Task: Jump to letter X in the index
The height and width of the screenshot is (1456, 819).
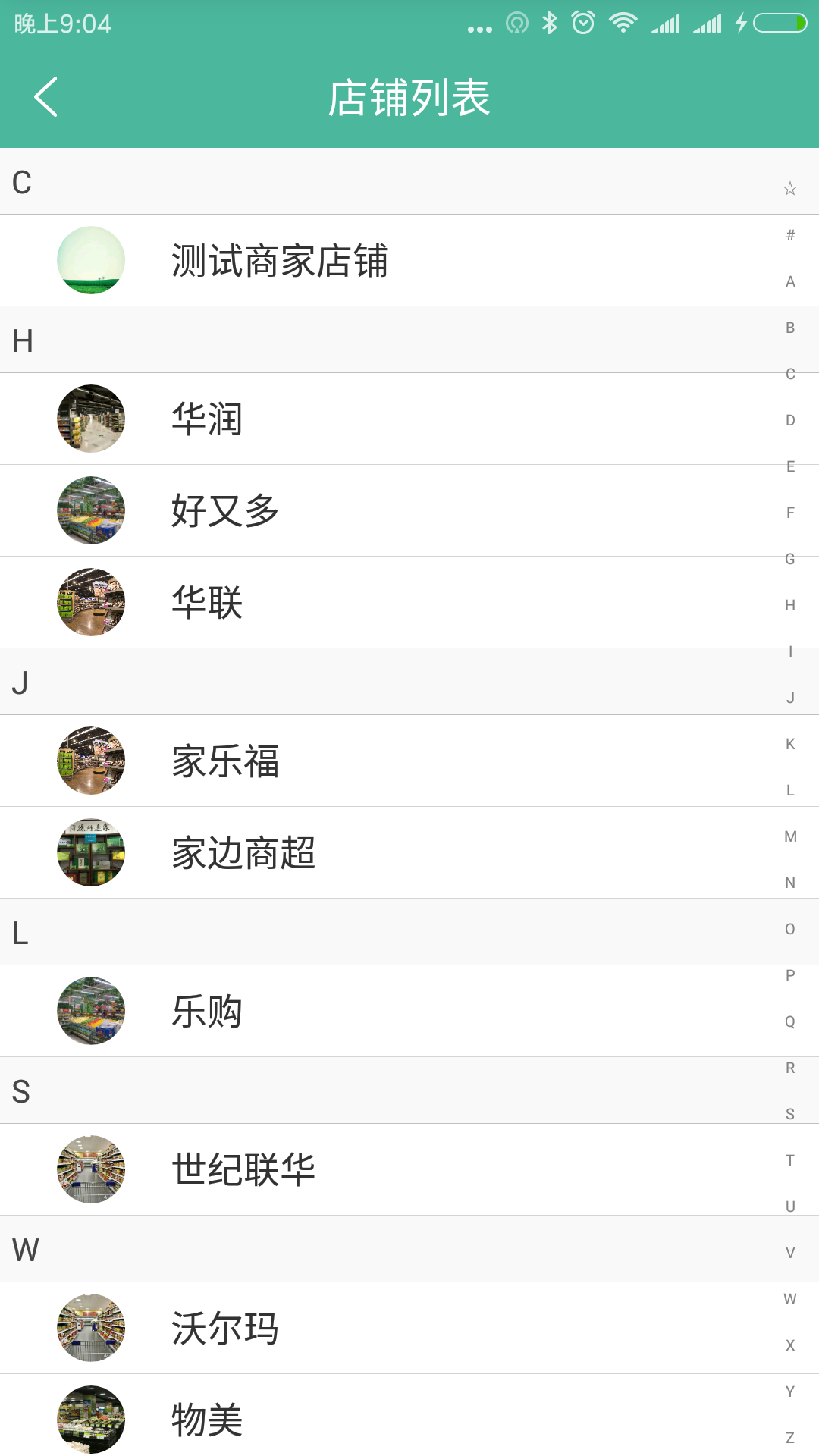Action: click(790, 1345)
